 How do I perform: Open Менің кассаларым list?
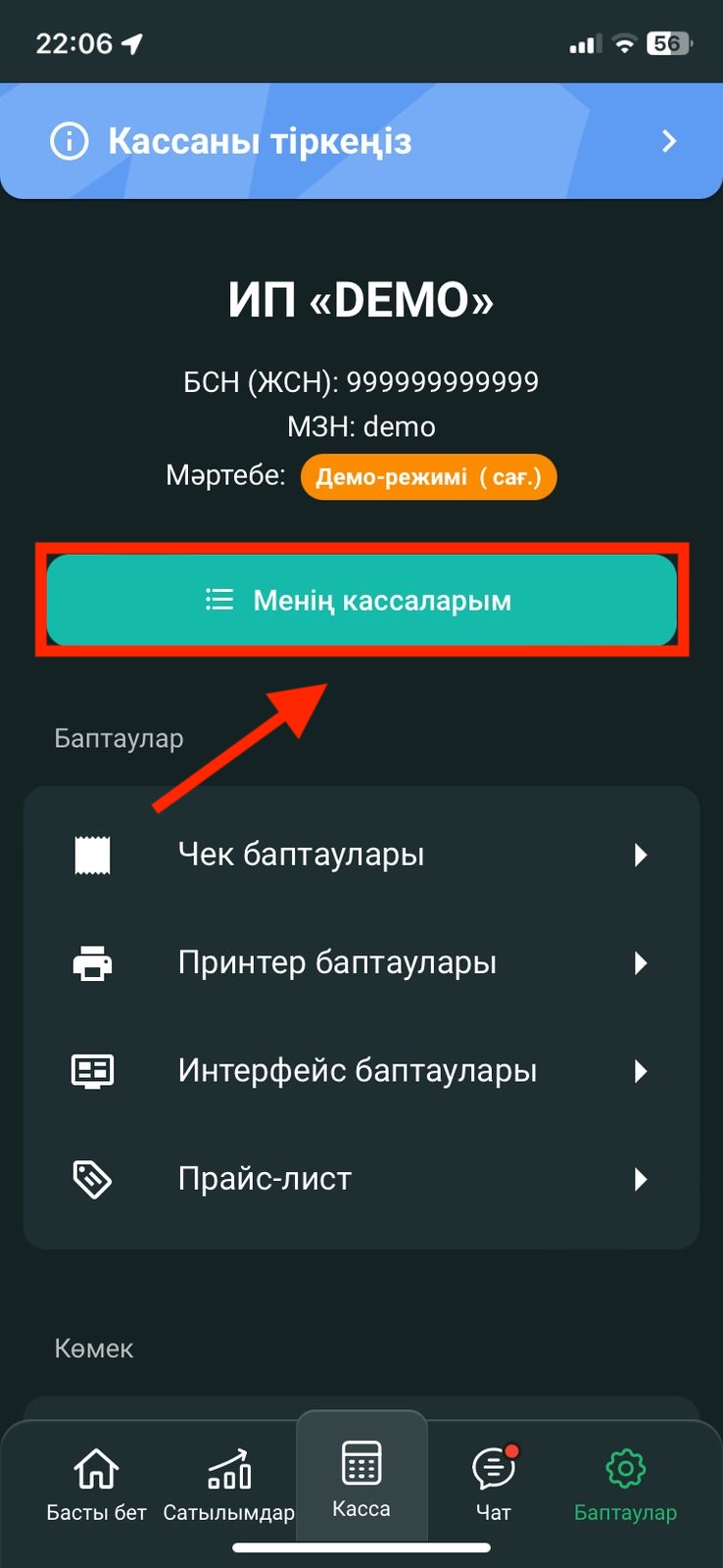point(361,600)
